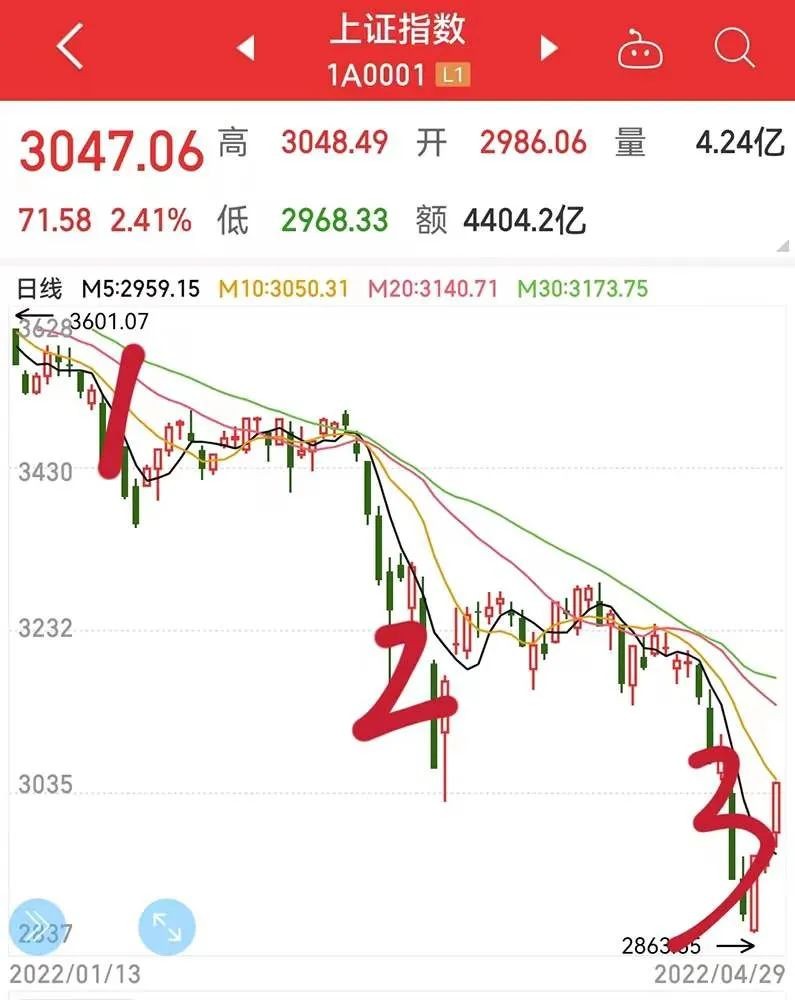Go back using the top-left arrow
Screen dimensions: 795x1000
point(71,47)
